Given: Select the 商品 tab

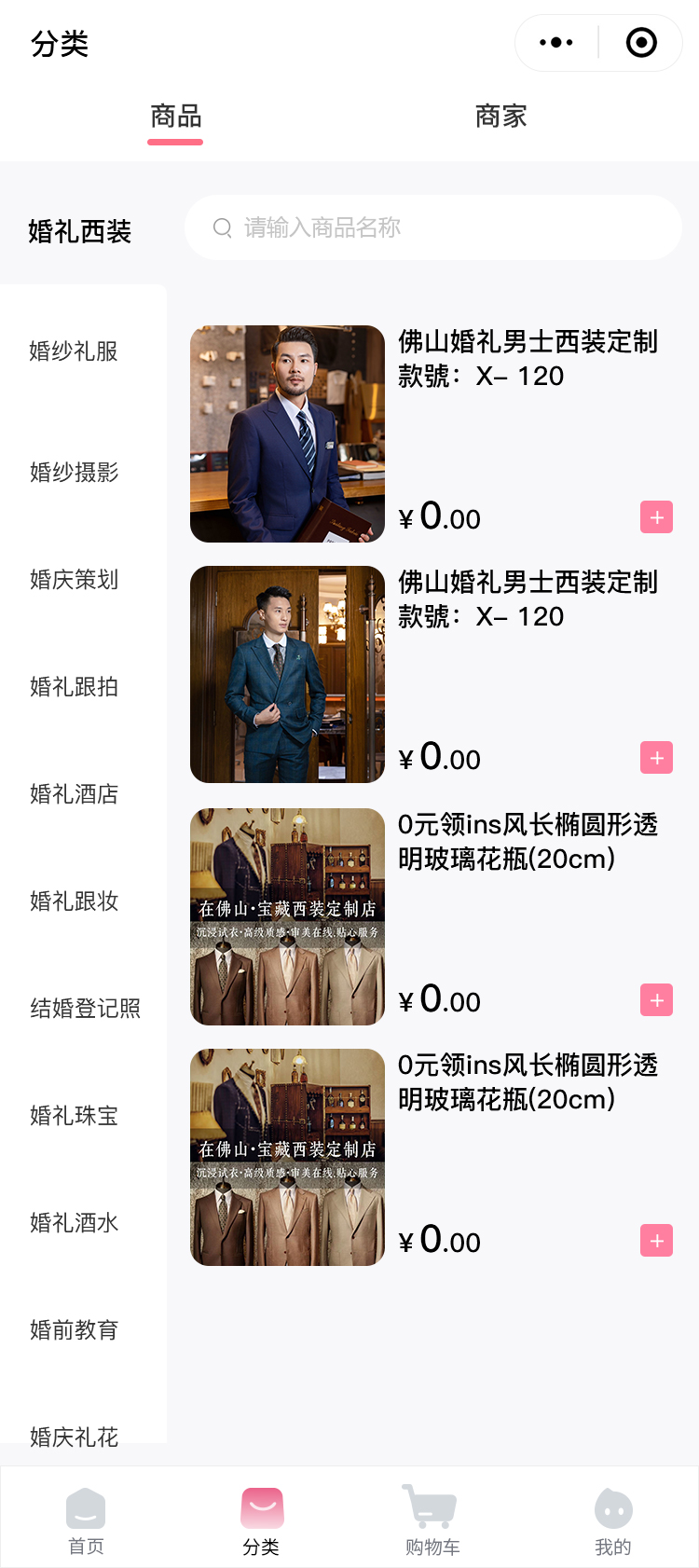Looking at the screenshot, I should pyautogui.click(x=175, y=117).
